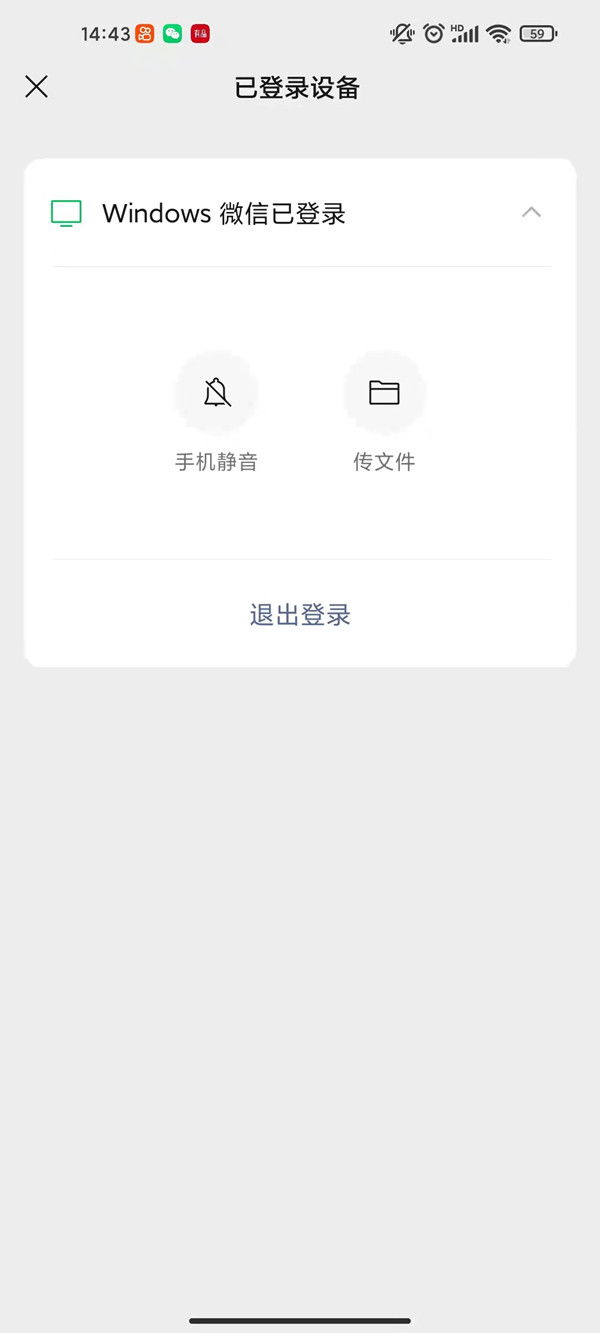Close the logged-in devices page
This screenshot has width=600, height=1333.
click(37, 87)
